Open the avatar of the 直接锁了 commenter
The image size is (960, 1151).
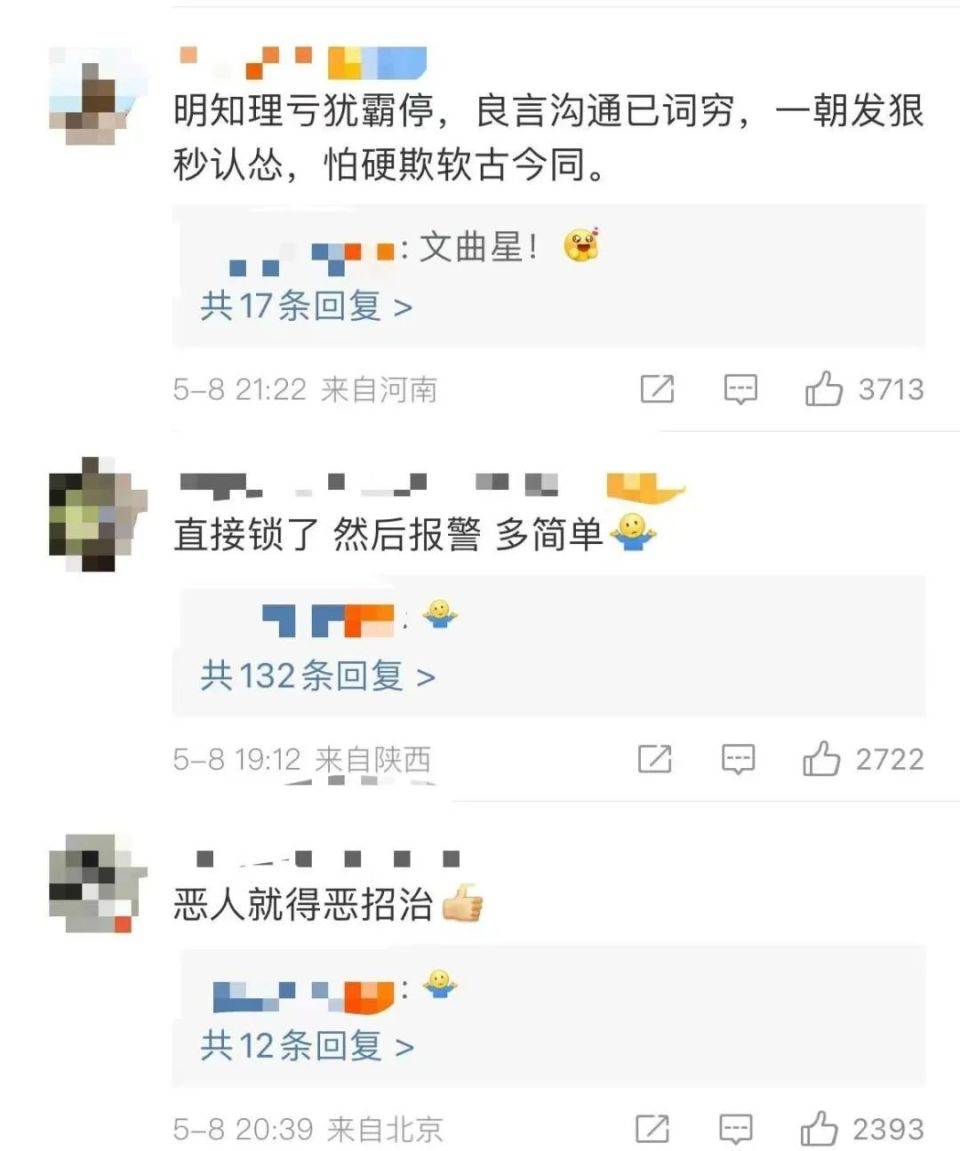pyautogui.click(x=98, y=514)
